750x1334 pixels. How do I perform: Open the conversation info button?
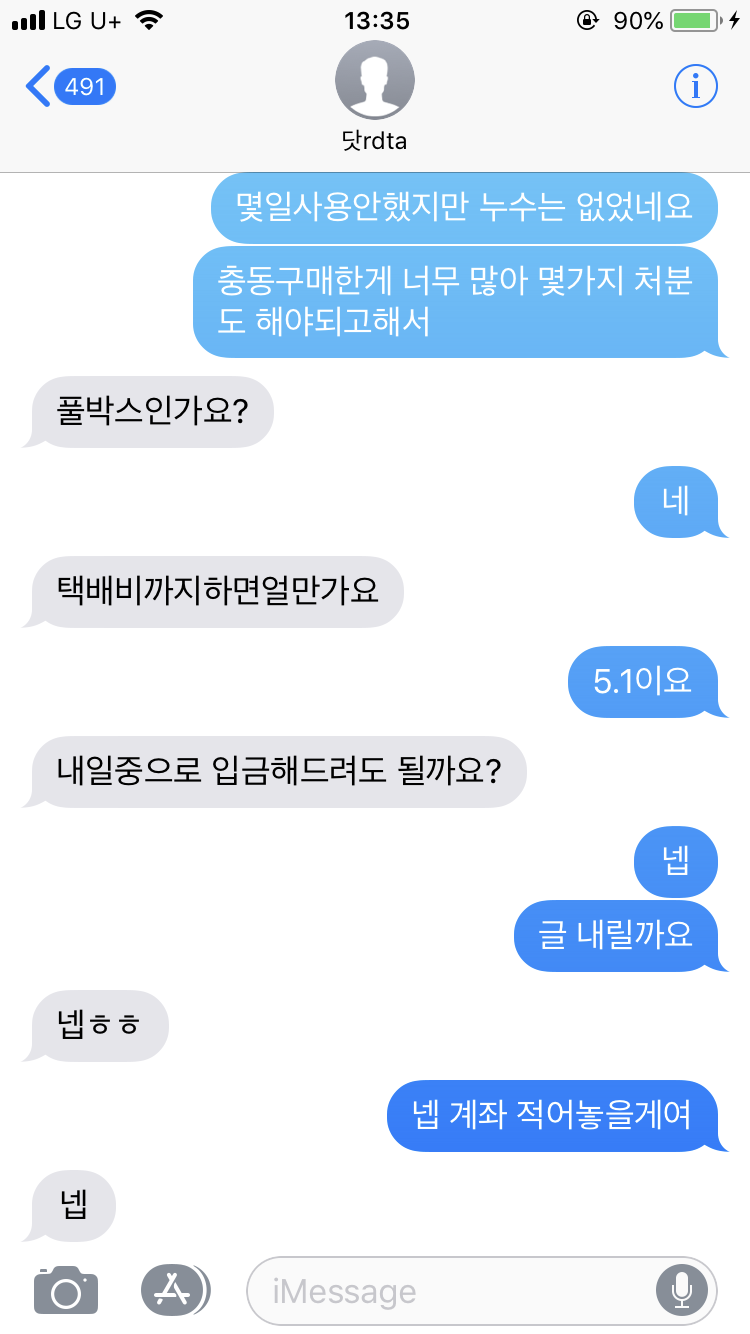(x=695, y=87)
